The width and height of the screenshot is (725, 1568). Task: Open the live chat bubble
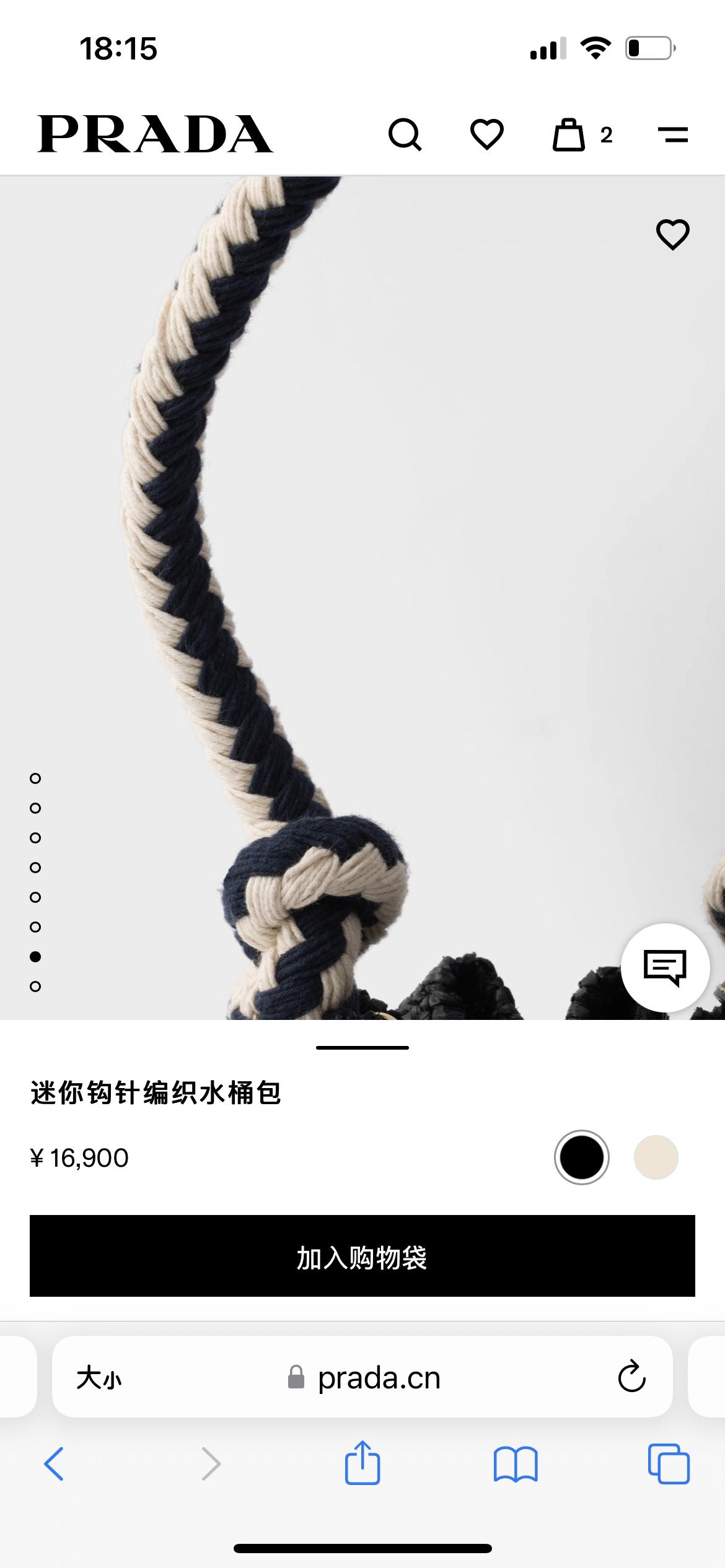click(x=665, y=967)
